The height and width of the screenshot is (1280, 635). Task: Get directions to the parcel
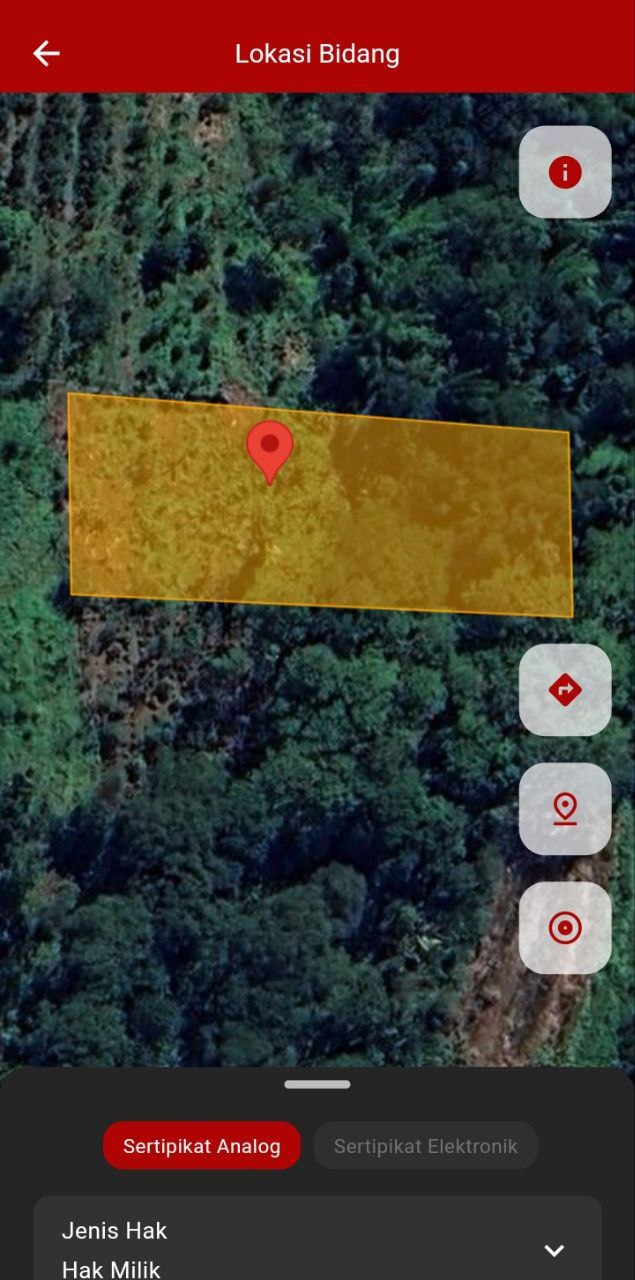[565, 690]
